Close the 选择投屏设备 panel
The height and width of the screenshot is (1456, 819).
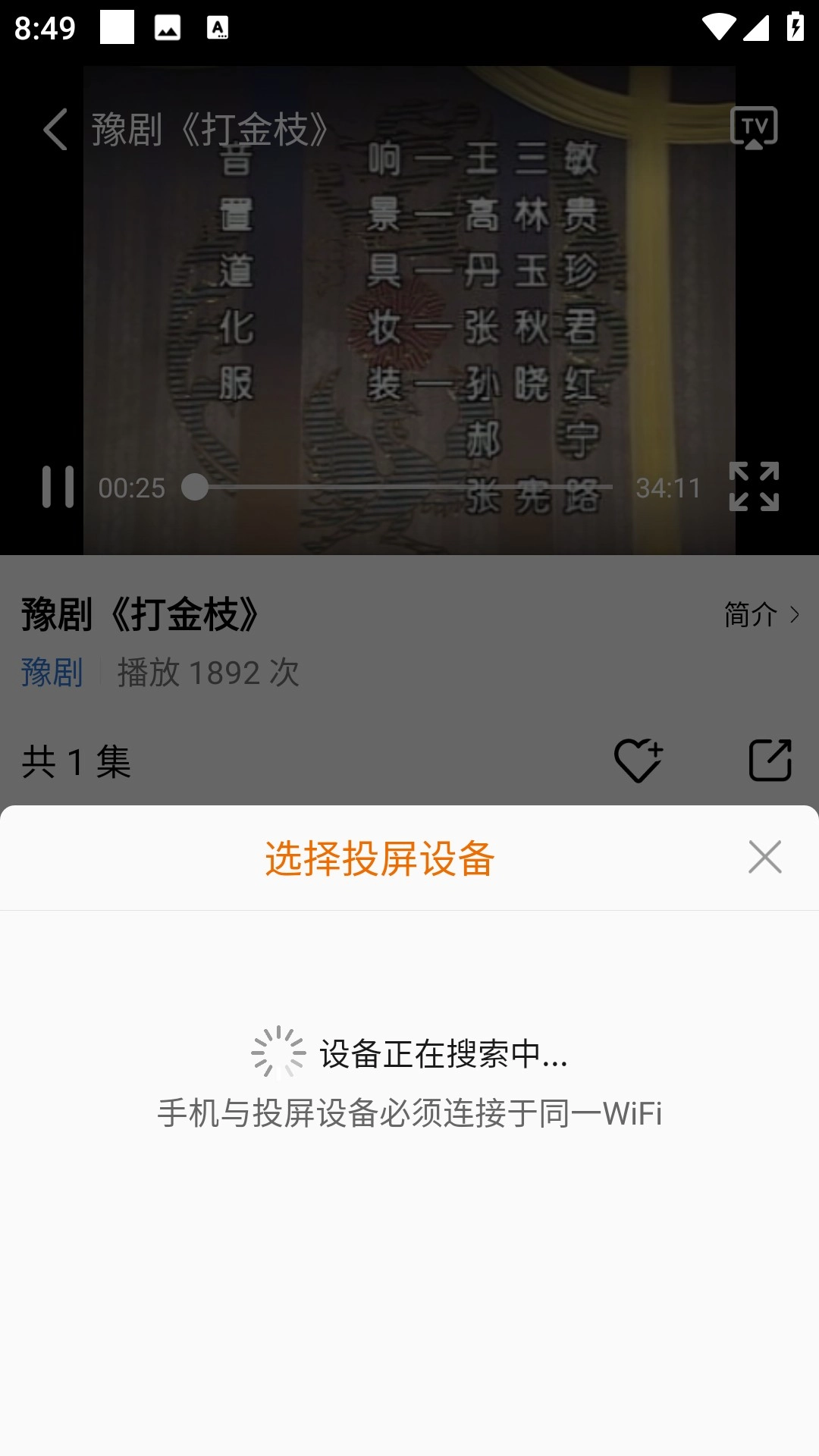(x=764, y=857)
